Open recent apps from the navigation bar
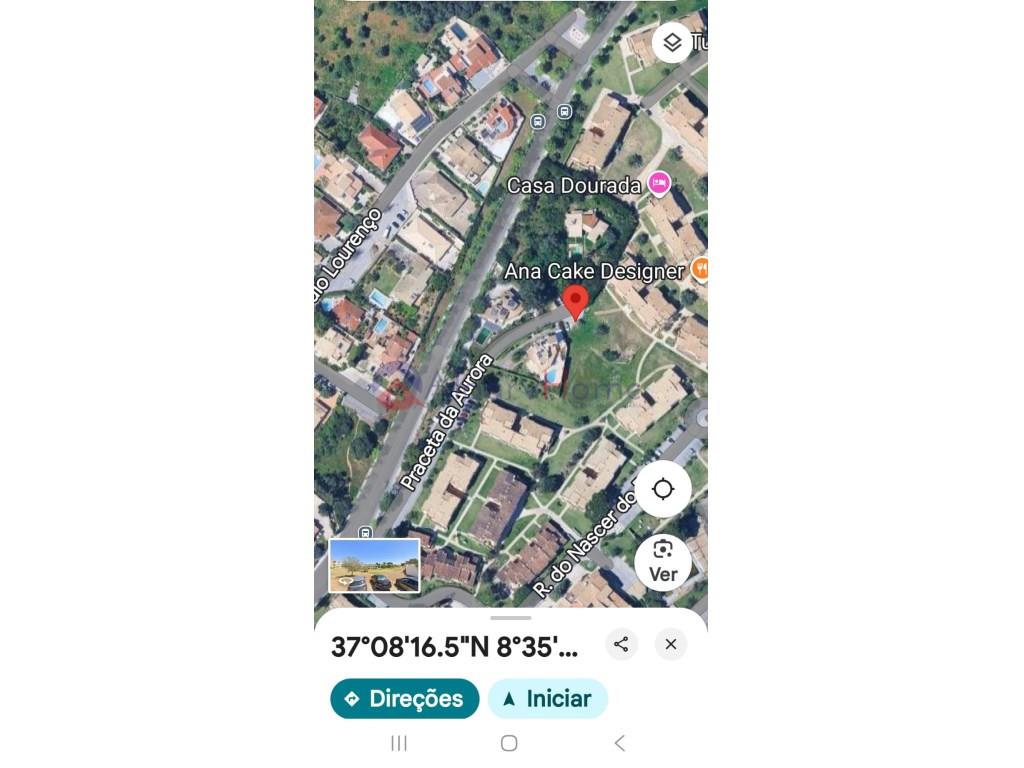 (399, 743)
